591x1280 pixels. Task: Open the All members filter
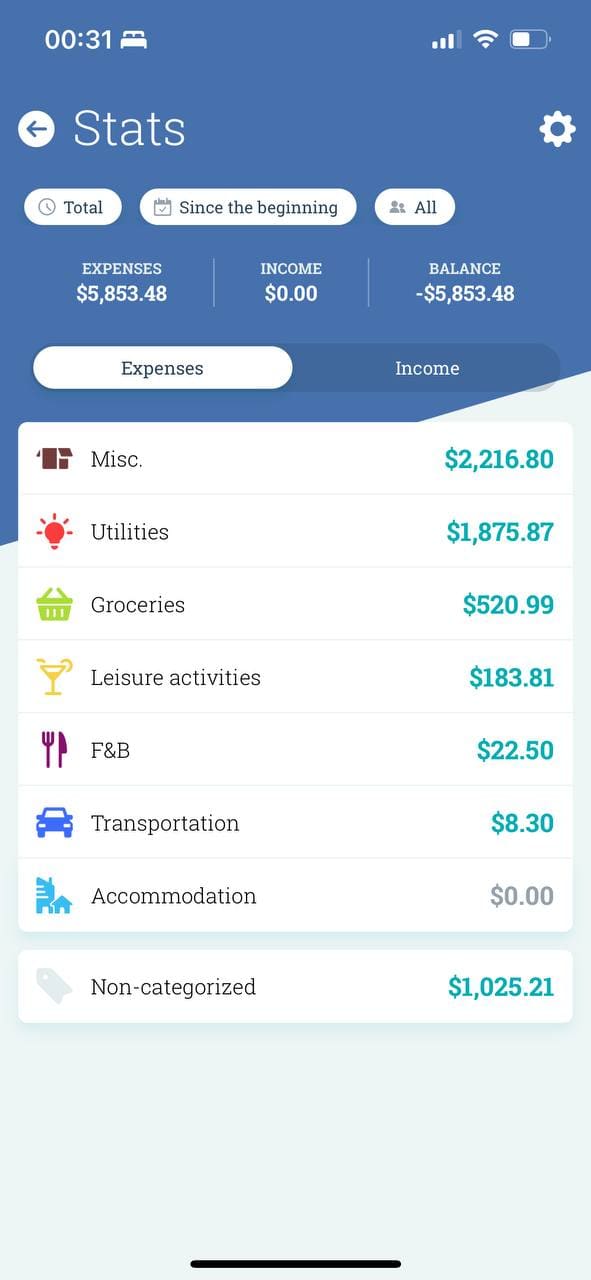(414, 207)
